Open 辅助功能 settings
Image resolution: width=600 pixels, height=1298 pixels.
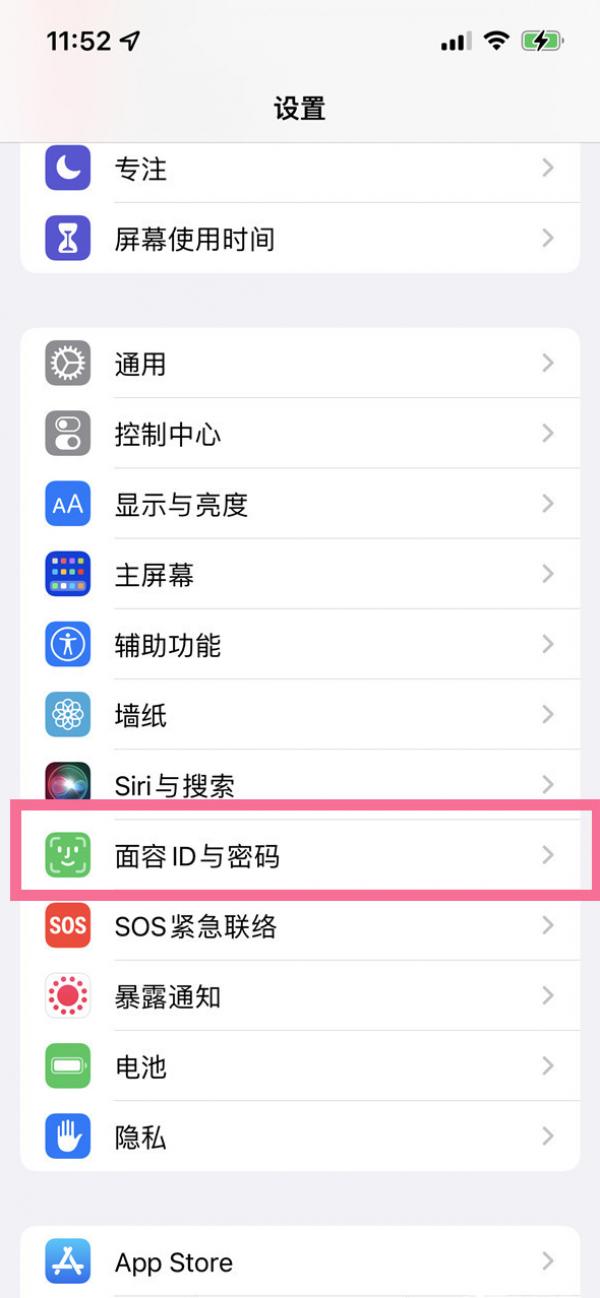(300, 644)
